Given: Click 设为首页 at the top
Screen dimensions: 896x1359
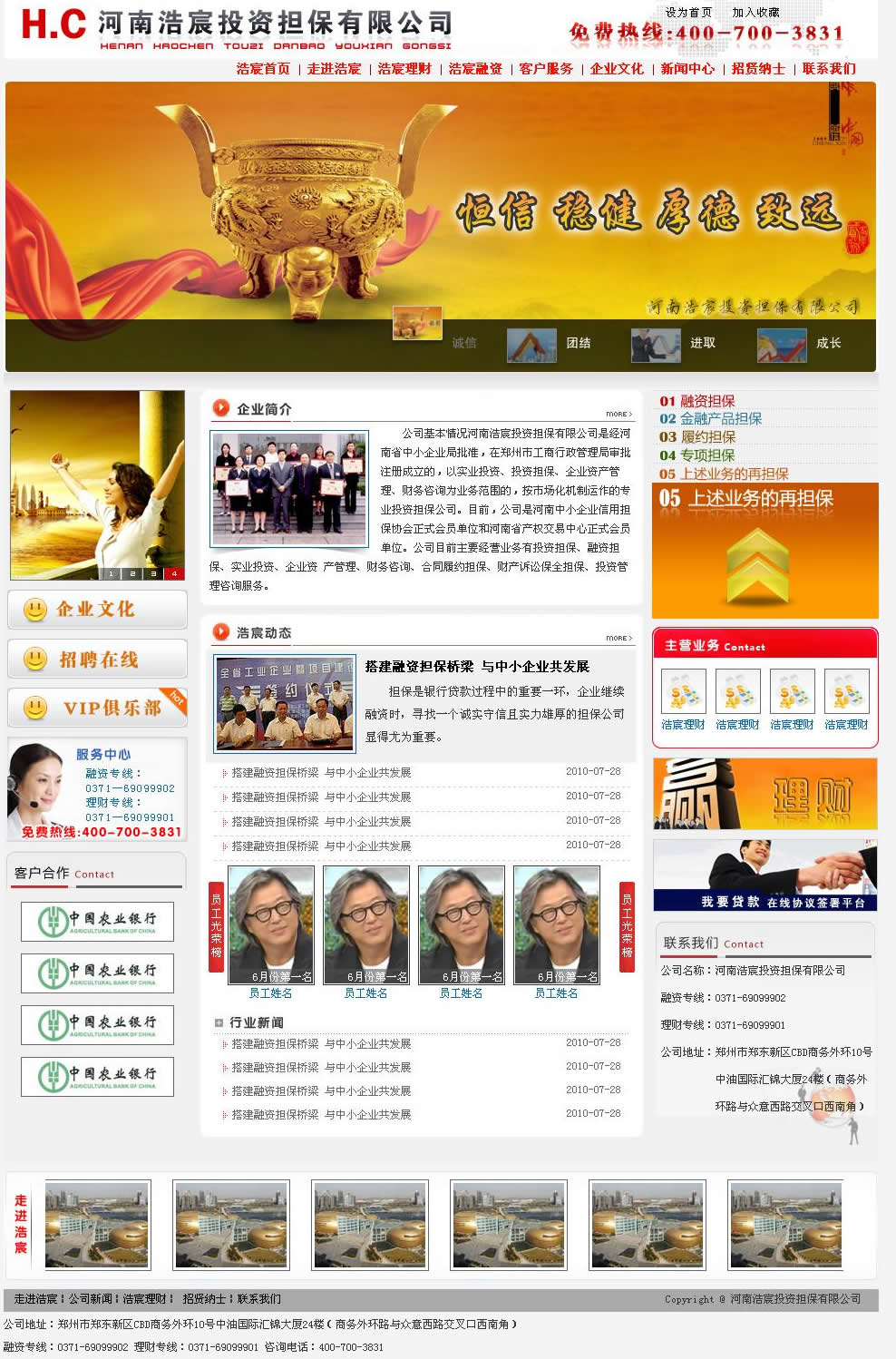Looking at the screenshot, I should click(688, 13).
